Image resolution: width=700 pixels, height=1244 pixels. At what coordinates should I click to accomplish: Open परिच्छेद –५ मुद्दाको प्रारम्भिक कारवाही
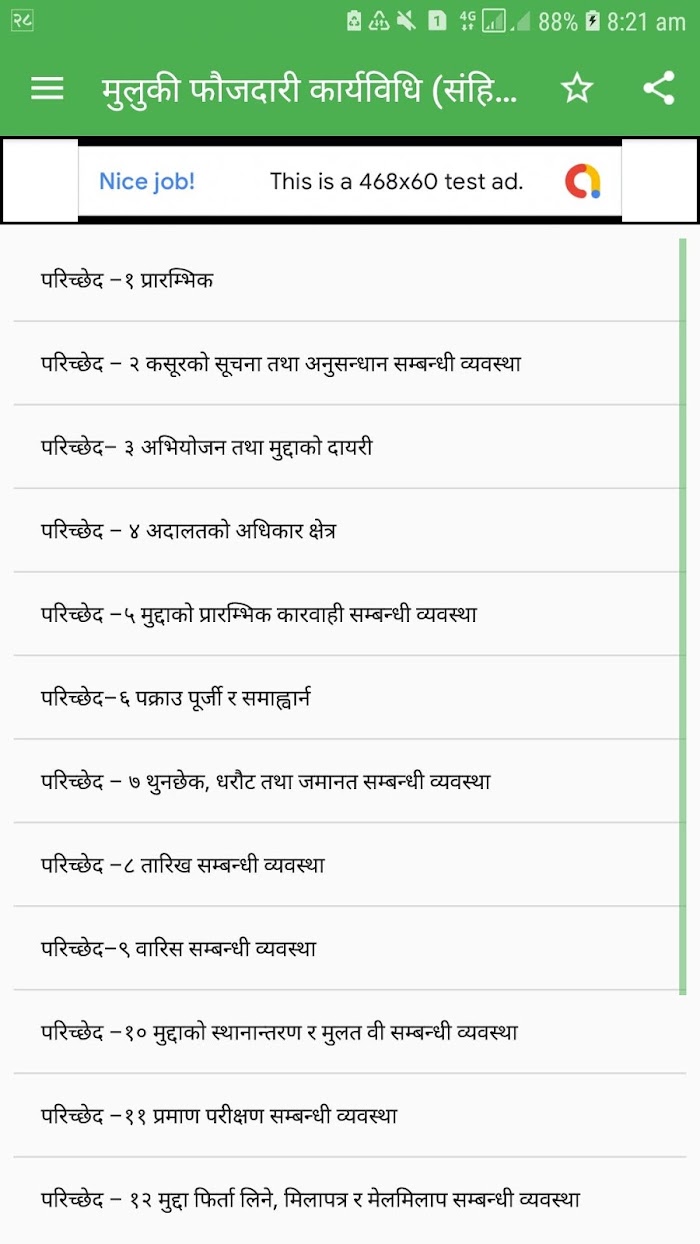click(x=346, y=614)
